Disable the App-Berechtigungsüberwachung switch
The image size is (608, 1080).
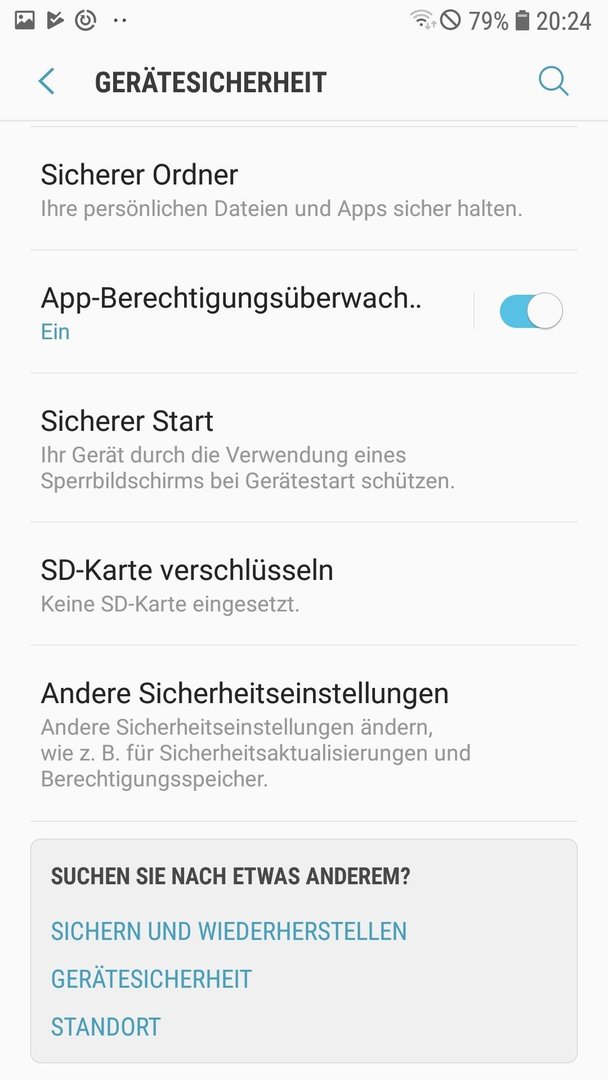(x=531, y=311)
